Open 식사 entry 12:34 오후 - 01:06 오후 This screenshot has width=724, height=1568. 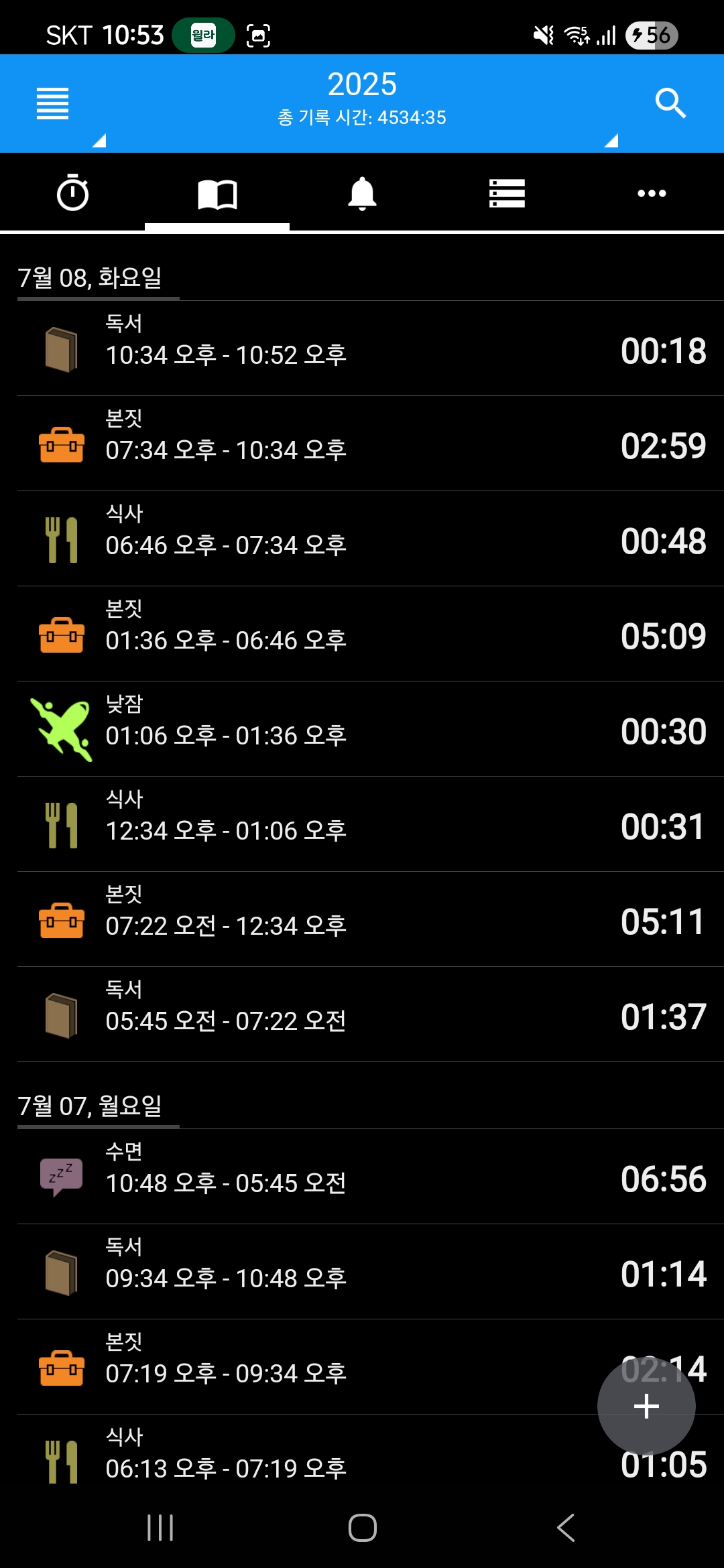[370, 824]
